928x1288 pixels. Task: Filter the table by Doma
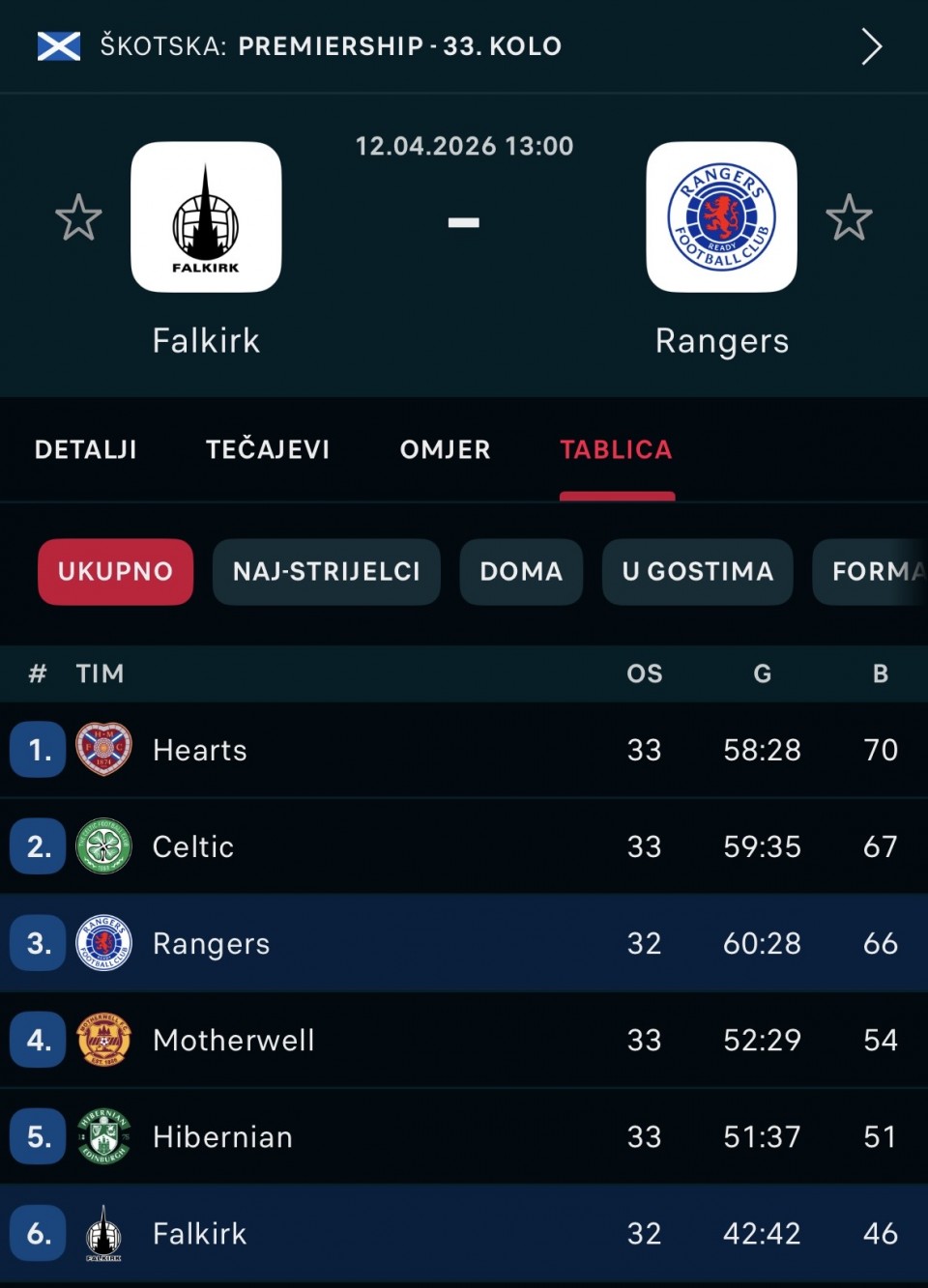coord(521,572)
